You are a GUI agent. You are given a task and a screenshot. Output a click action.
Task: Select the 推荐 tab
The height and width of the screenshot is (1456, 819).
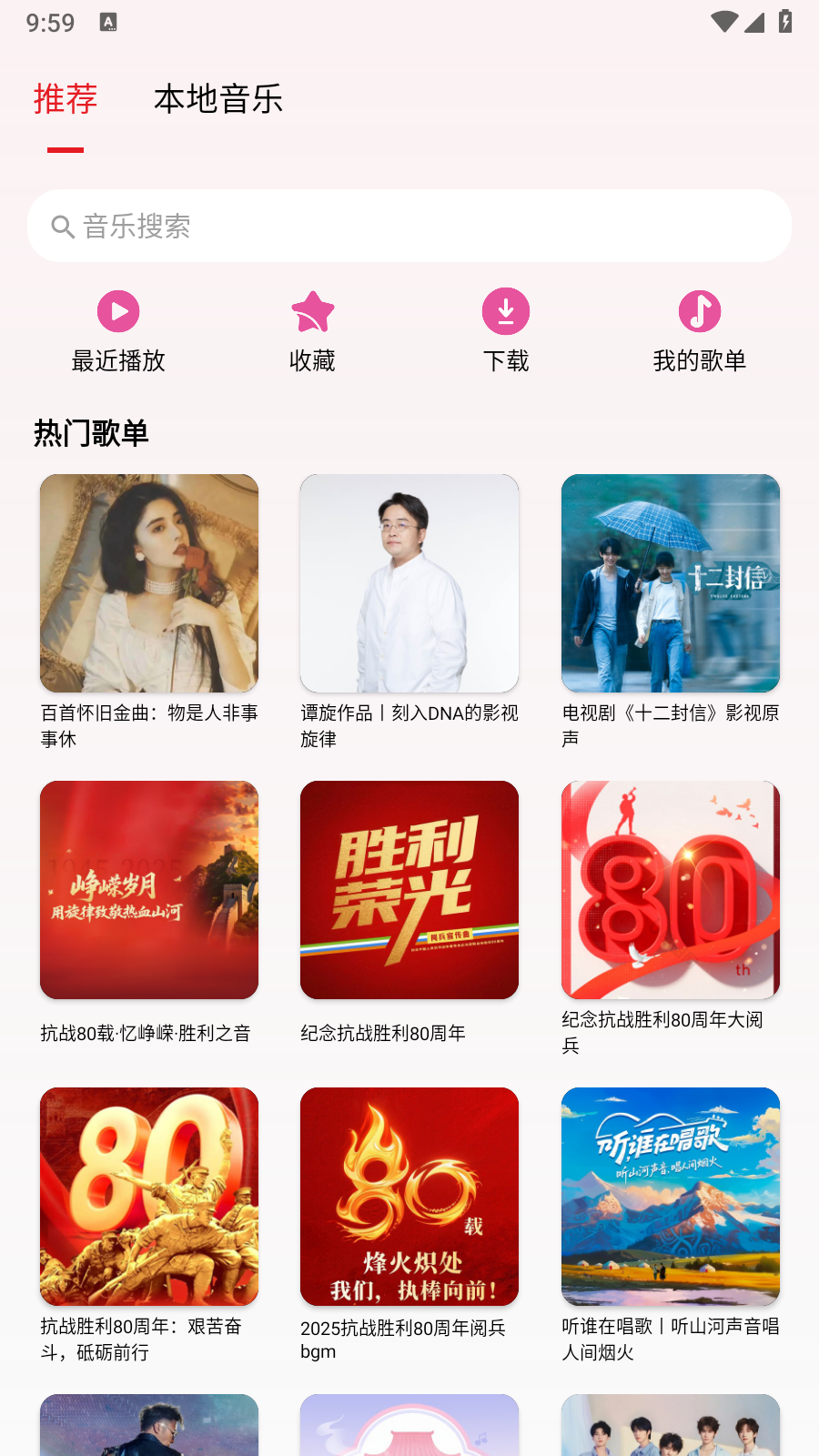click(x=66, y=99)
